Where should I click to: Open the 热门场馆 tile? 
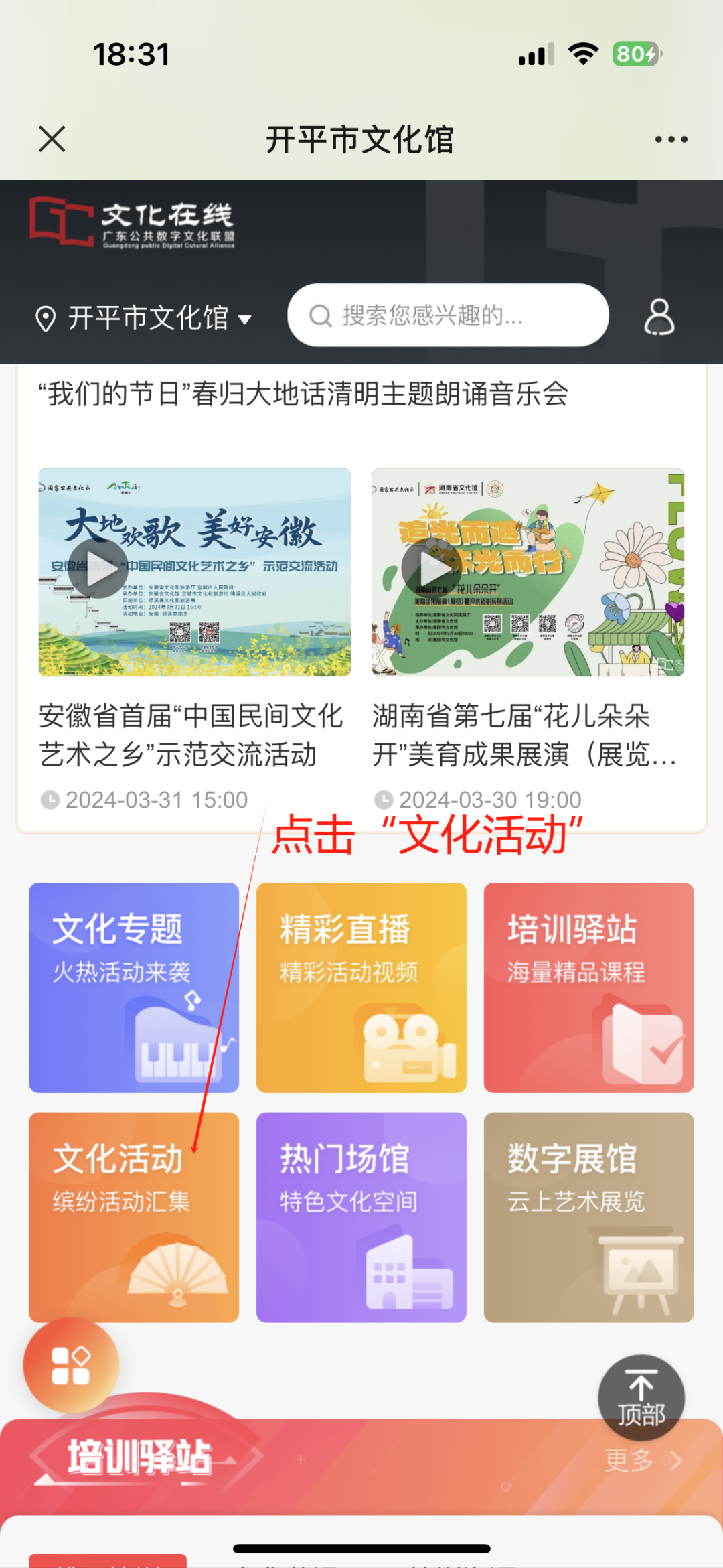click(x=361, y=1216)
